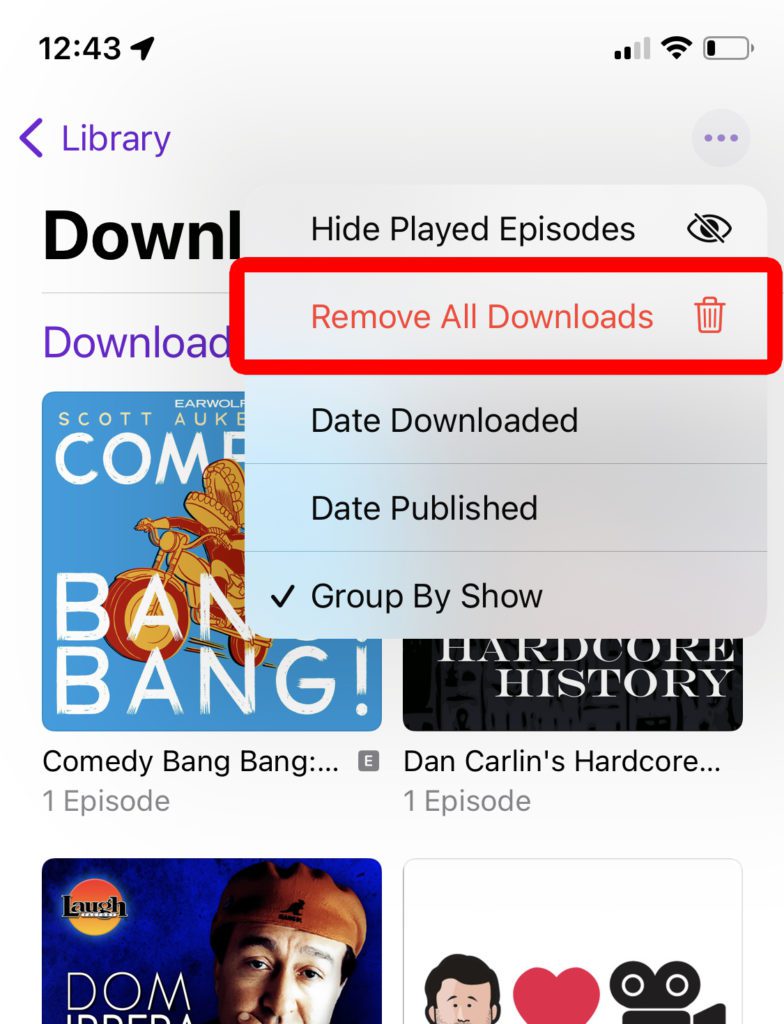Select Hide Played Episodes

(x=505, y=229)
